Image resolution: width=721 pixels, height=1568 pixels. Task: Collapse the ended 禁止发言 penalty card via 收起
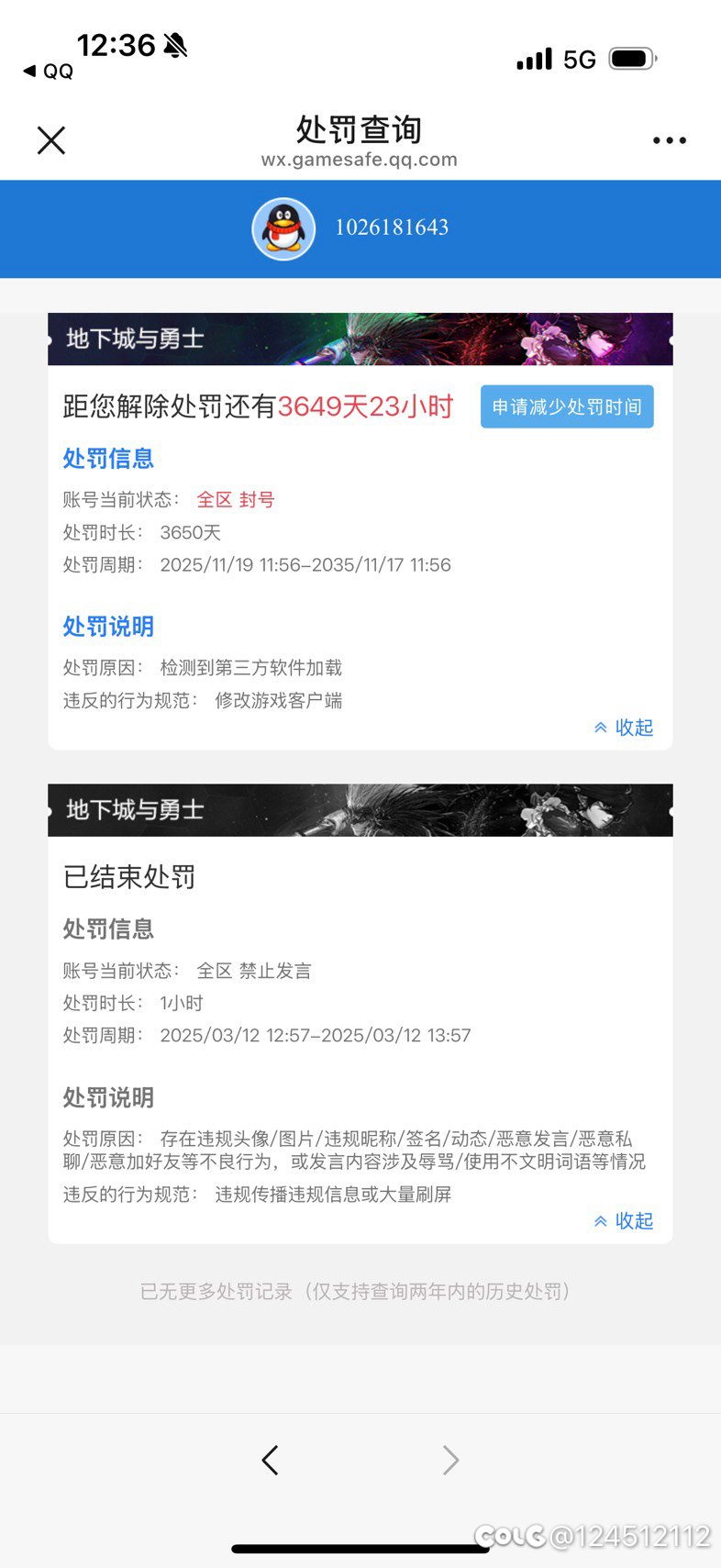[x=624, y=1221]
